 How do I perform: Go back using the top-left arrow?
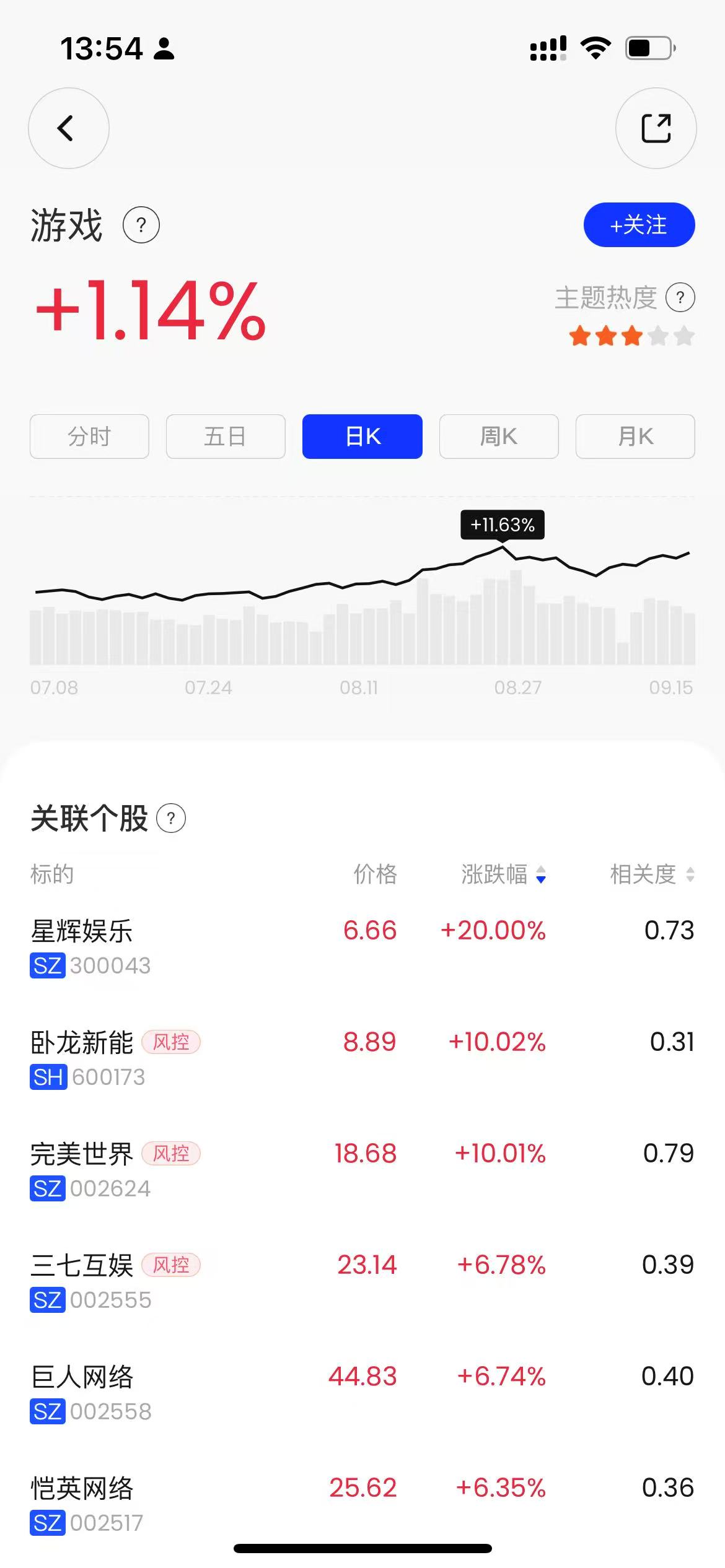pos(68,128)
